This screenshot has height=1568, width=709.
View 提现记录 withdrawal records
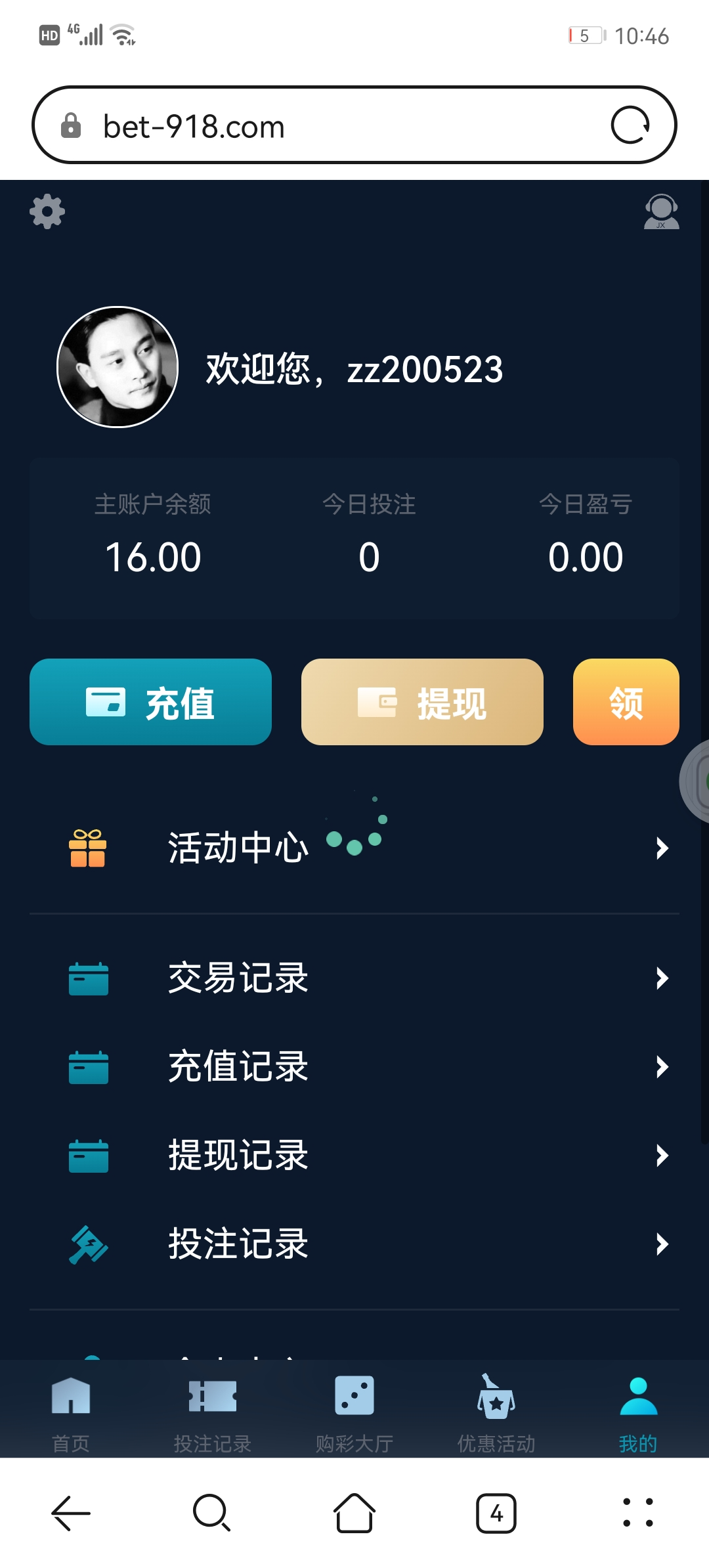pos(354,1155)
